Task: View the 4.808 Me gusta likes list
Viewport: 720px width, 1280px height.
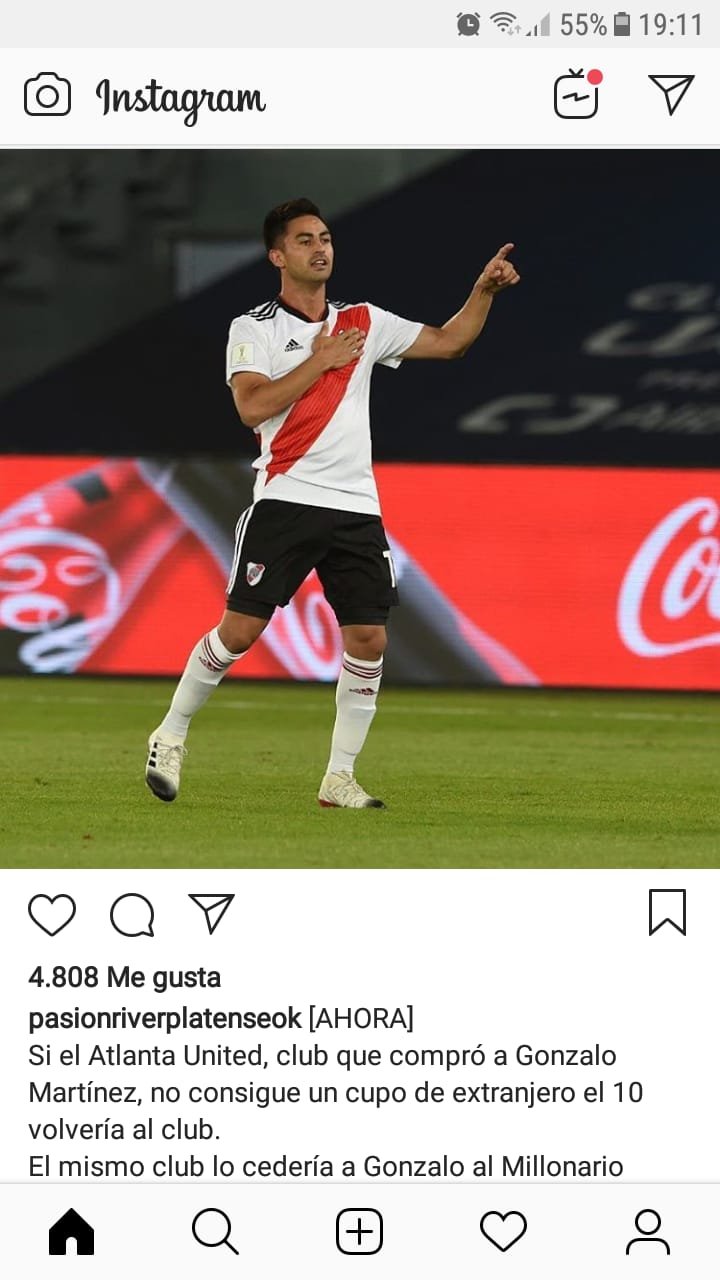Action: click(125, 977)
